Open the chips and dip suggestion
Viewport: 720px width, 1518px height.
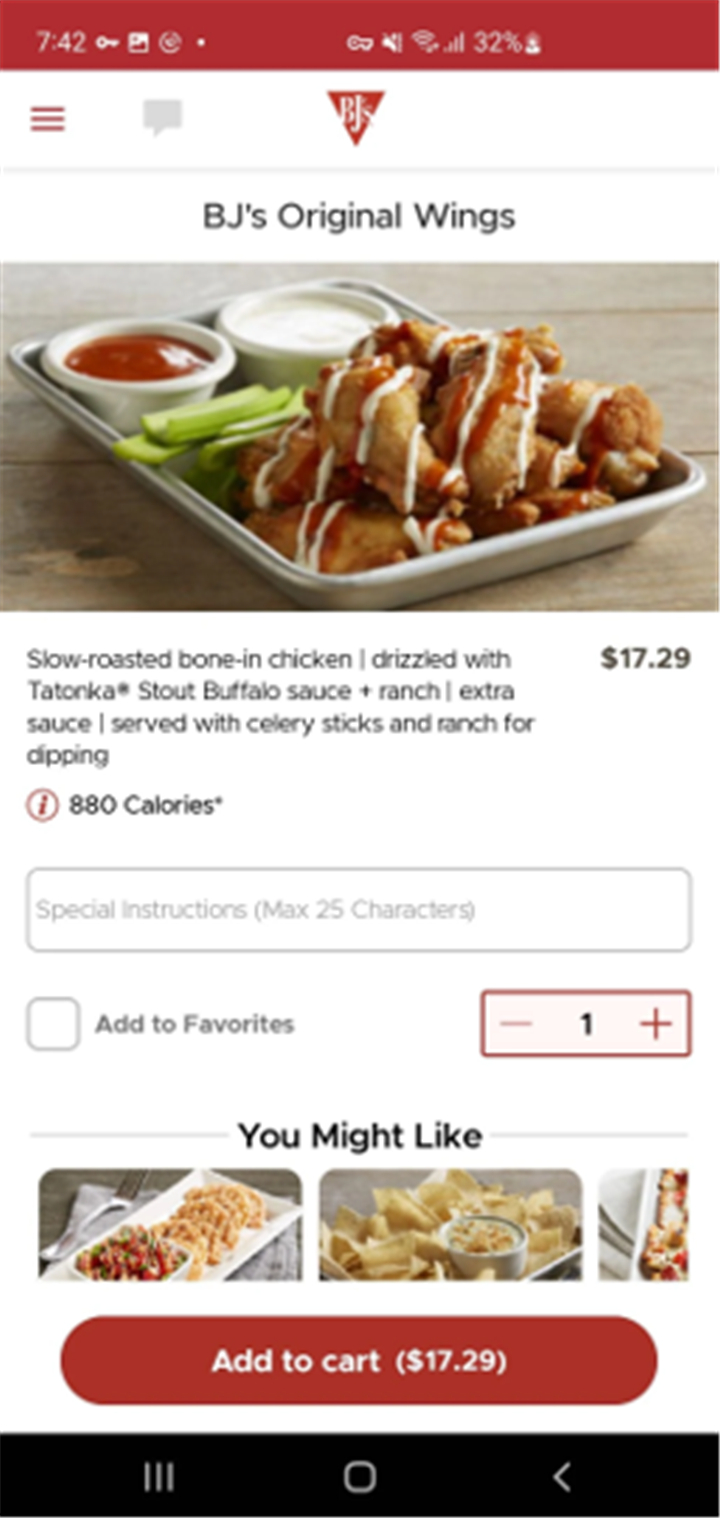(451, 1224)
